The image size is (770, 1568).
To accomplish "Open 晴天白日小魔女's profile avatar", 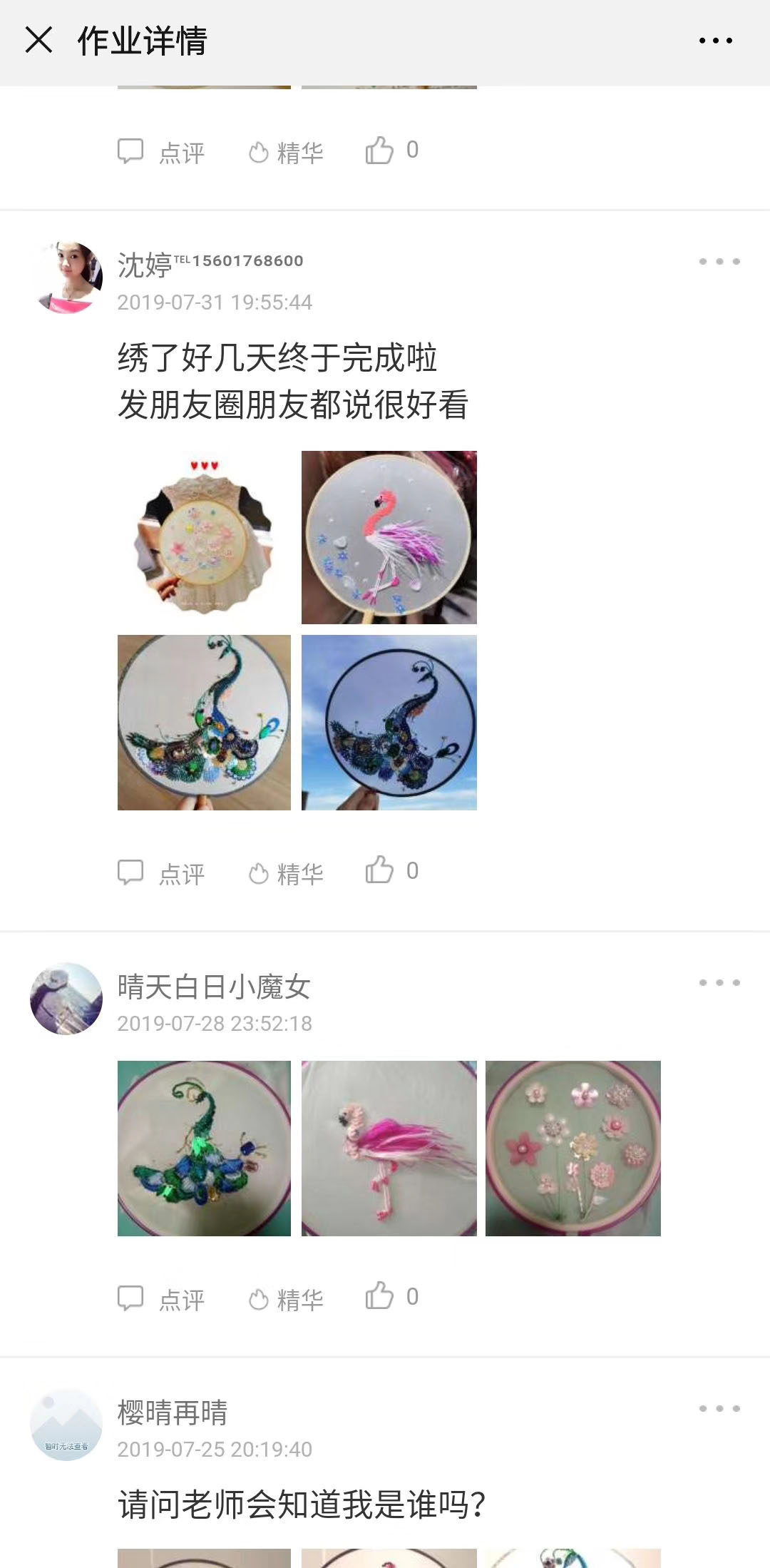I will click(66, 998).
